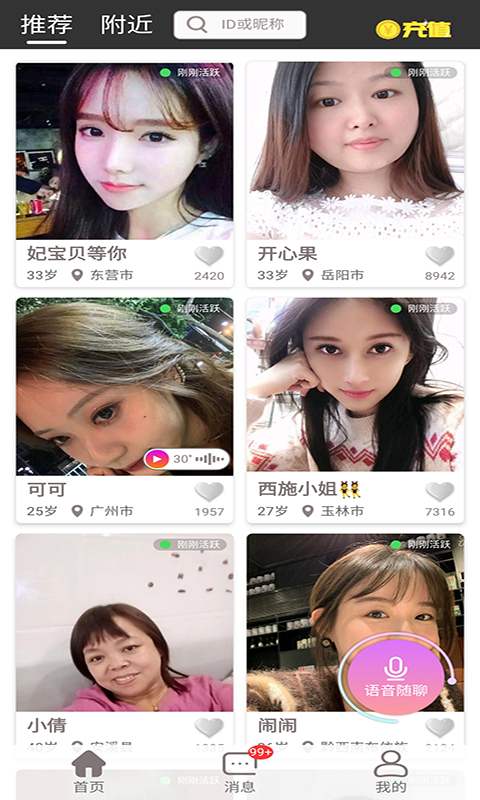Image resolution: width=480 pixels, height=800 pixels.
Task: Open 妃宝贝等你's profile card
Action: click(x=124, y=174)
